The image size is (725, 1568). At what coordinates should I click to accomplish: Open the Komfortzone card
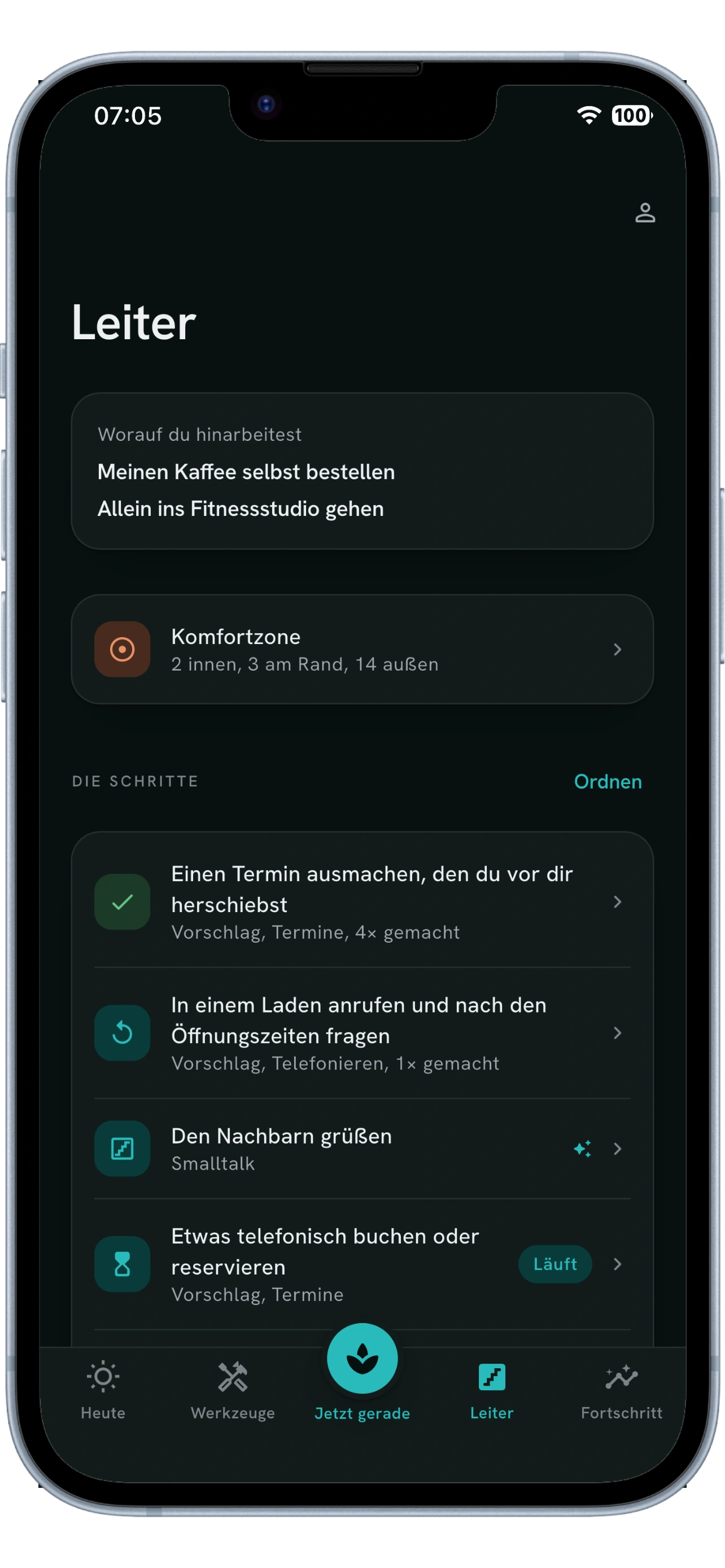click(362, 650)
